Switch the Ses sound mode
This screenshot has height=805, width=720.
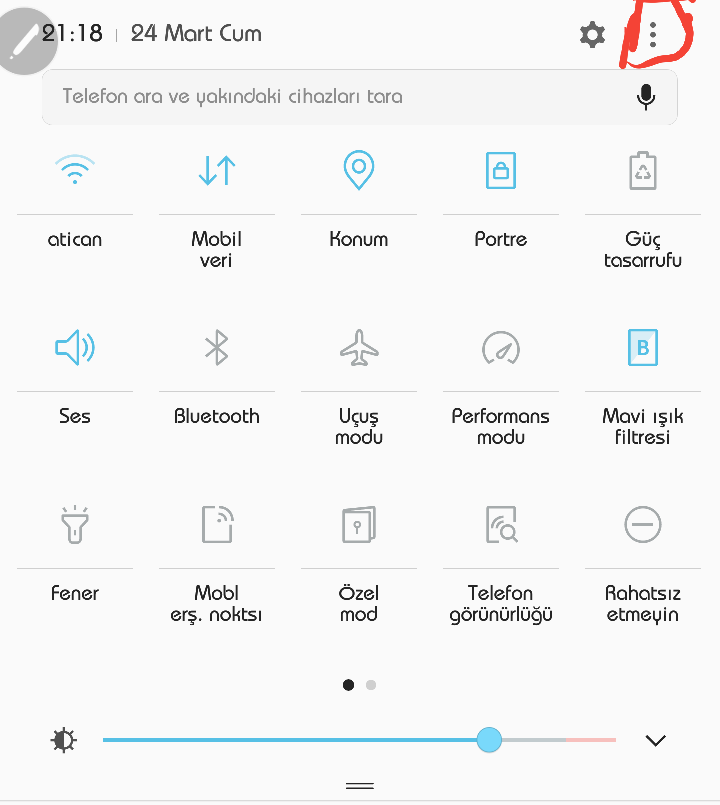pyautogui.click(x=75, y=349)
